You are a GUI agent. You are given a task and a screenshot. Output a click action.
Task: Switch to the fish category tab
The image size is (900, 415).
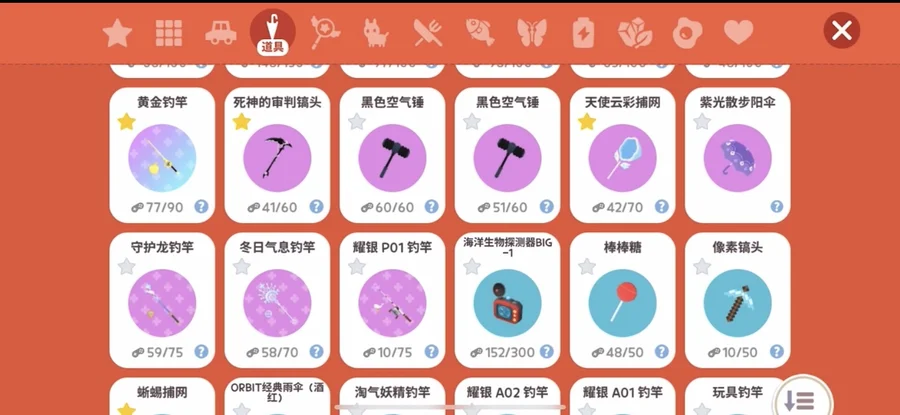coord(480,34)
